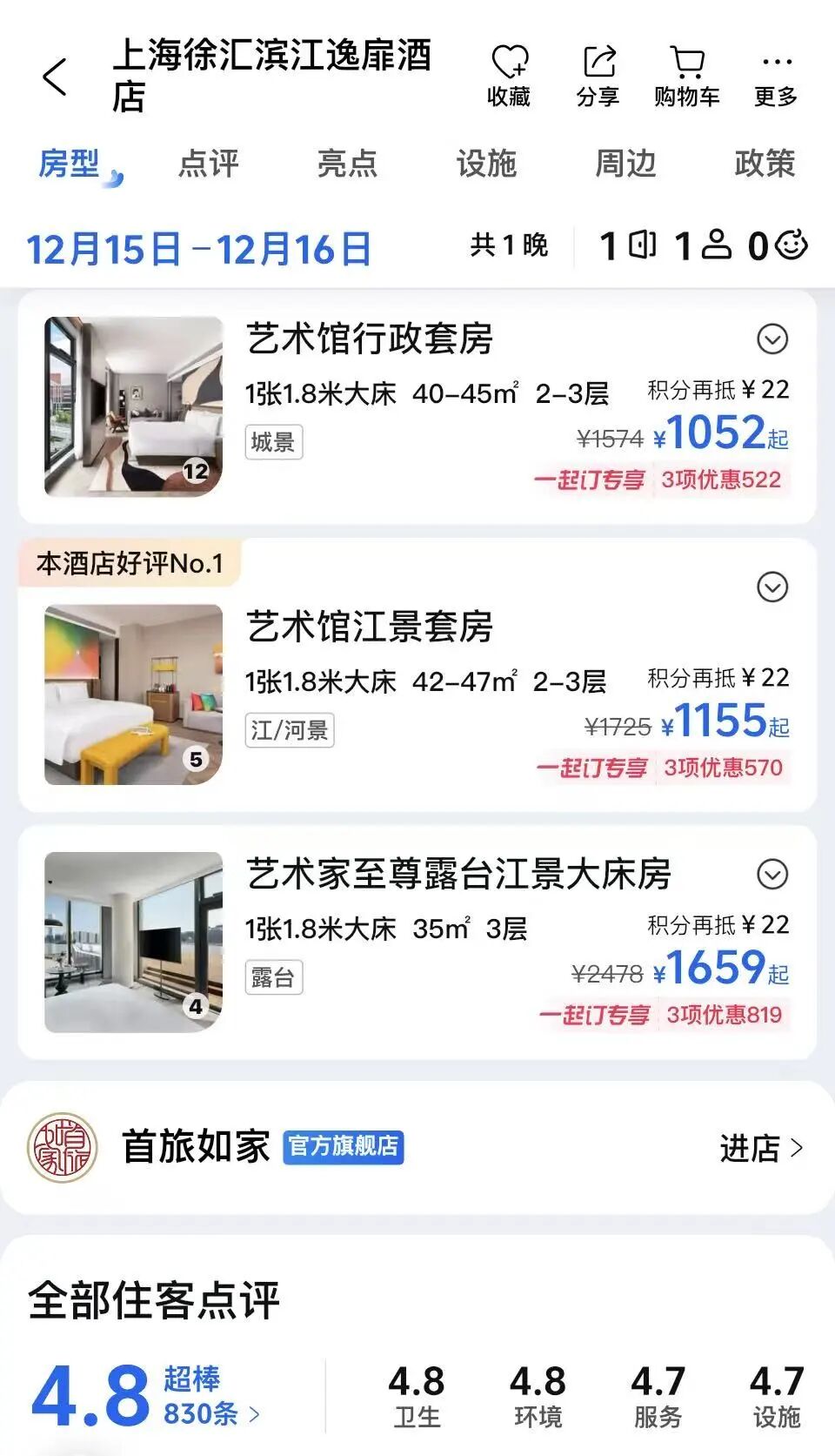835x1456 pixels.
Task: Switch to the 周边 tab
Action: pos(625,164)
